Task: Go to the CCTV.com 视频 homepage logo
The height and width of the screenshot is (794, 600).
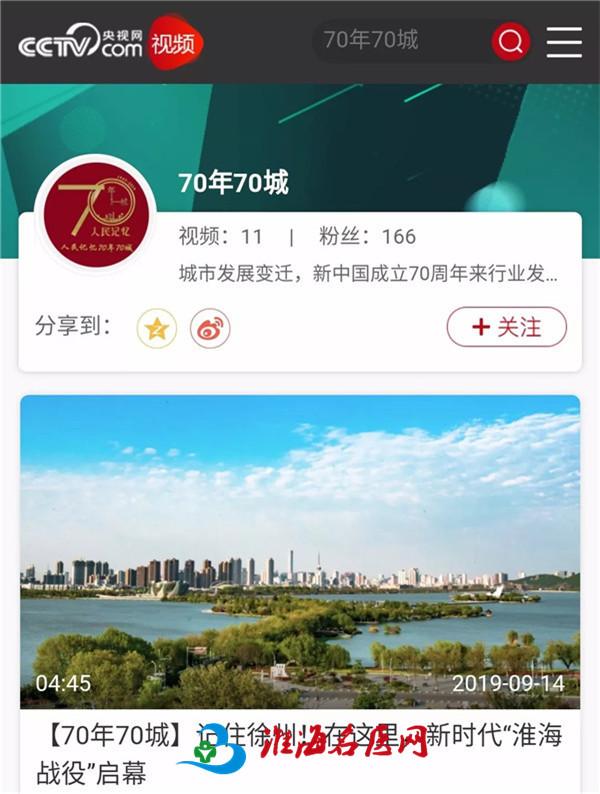Action: [110, 42]
